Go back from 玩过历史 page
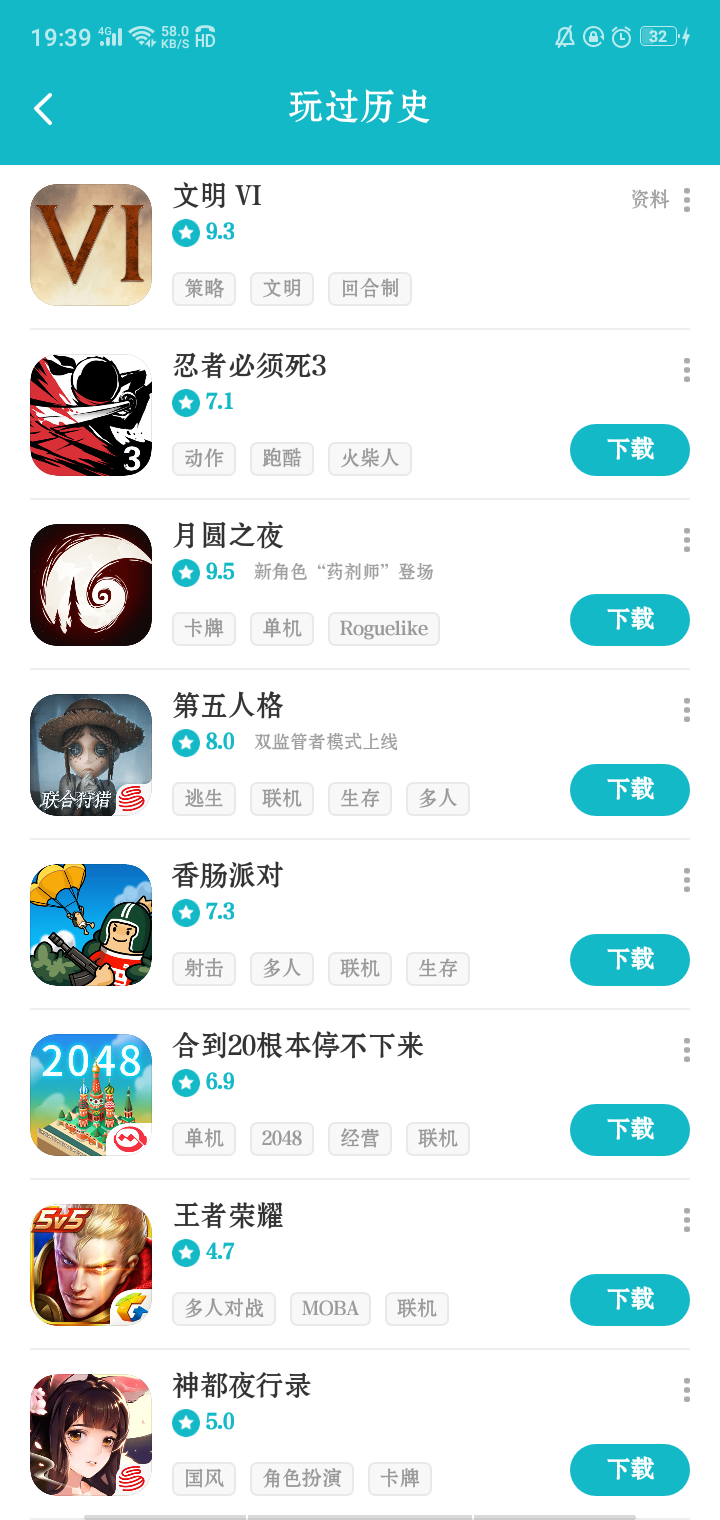The image size is (720, 1520). point(43,108)
